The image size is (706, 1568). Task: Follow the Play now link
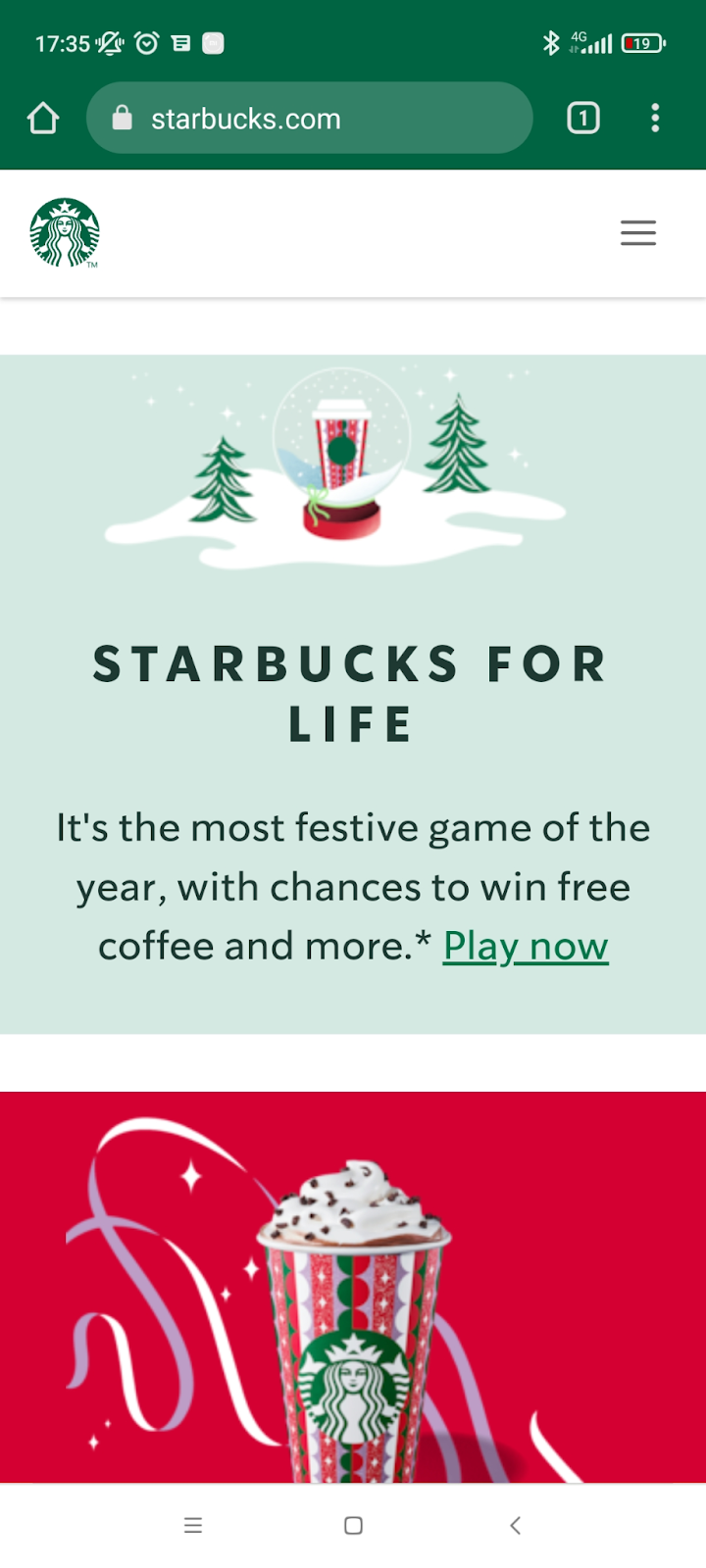[x=526, y=947]
